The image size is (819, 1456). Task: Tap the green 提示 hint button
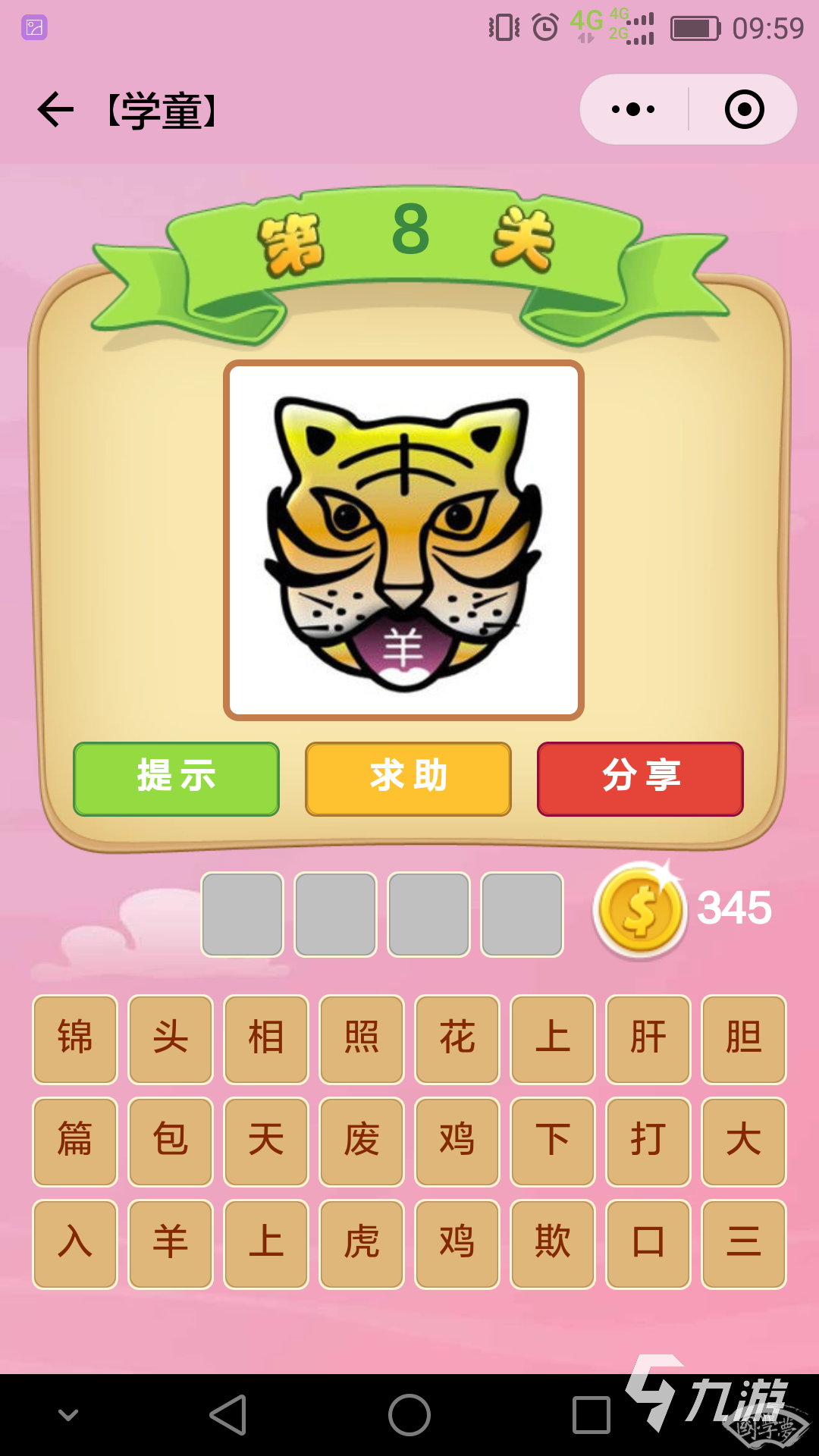tap(176, 779)
